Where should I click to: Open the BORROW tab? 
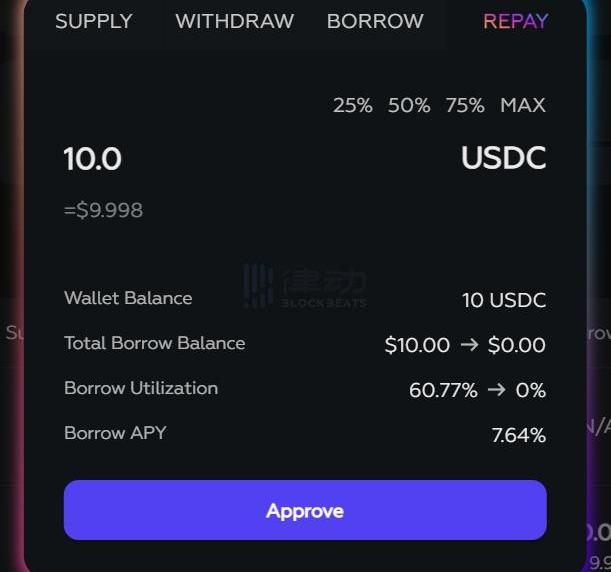375,21
